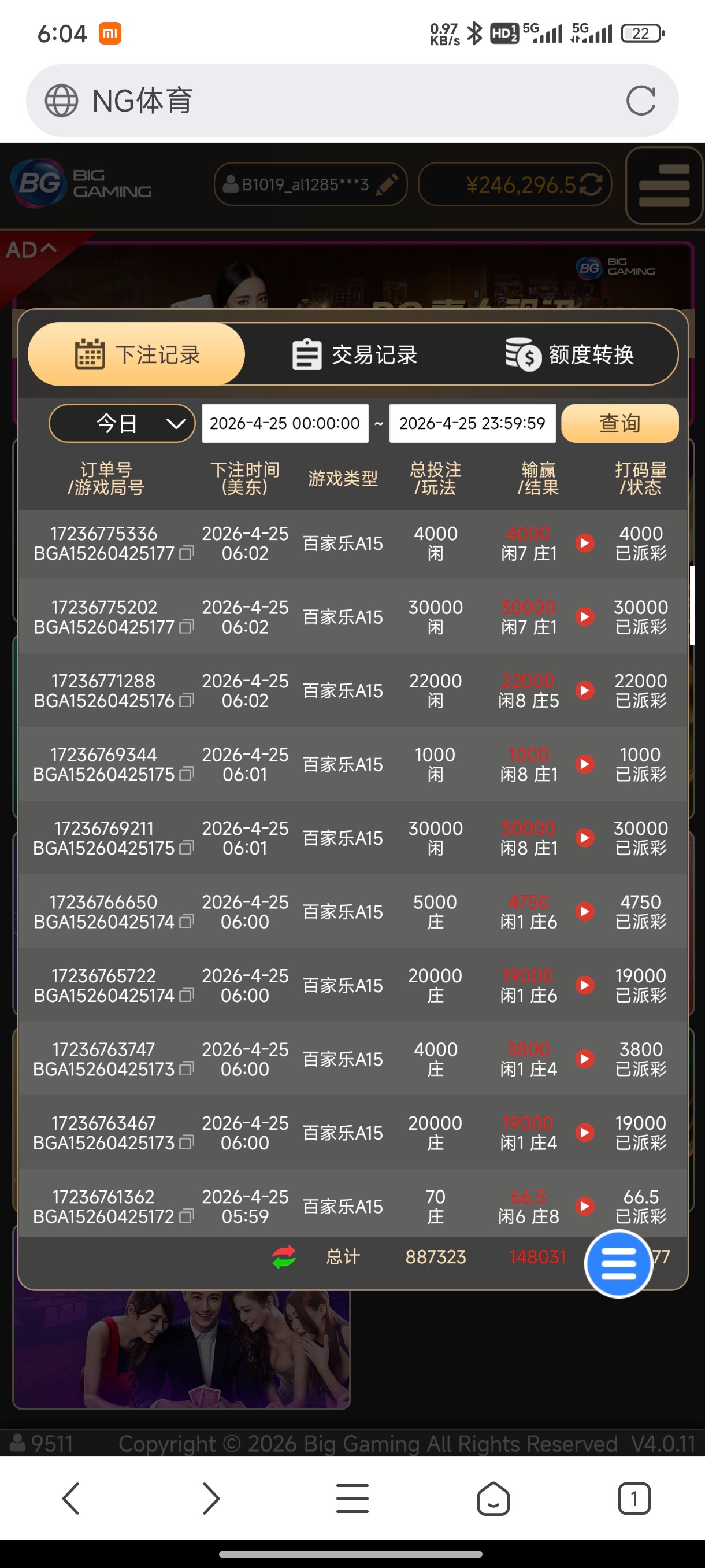Play the replay for order 17236761362
This screenshot has width=705, height=1568.
pos(585,1206)
